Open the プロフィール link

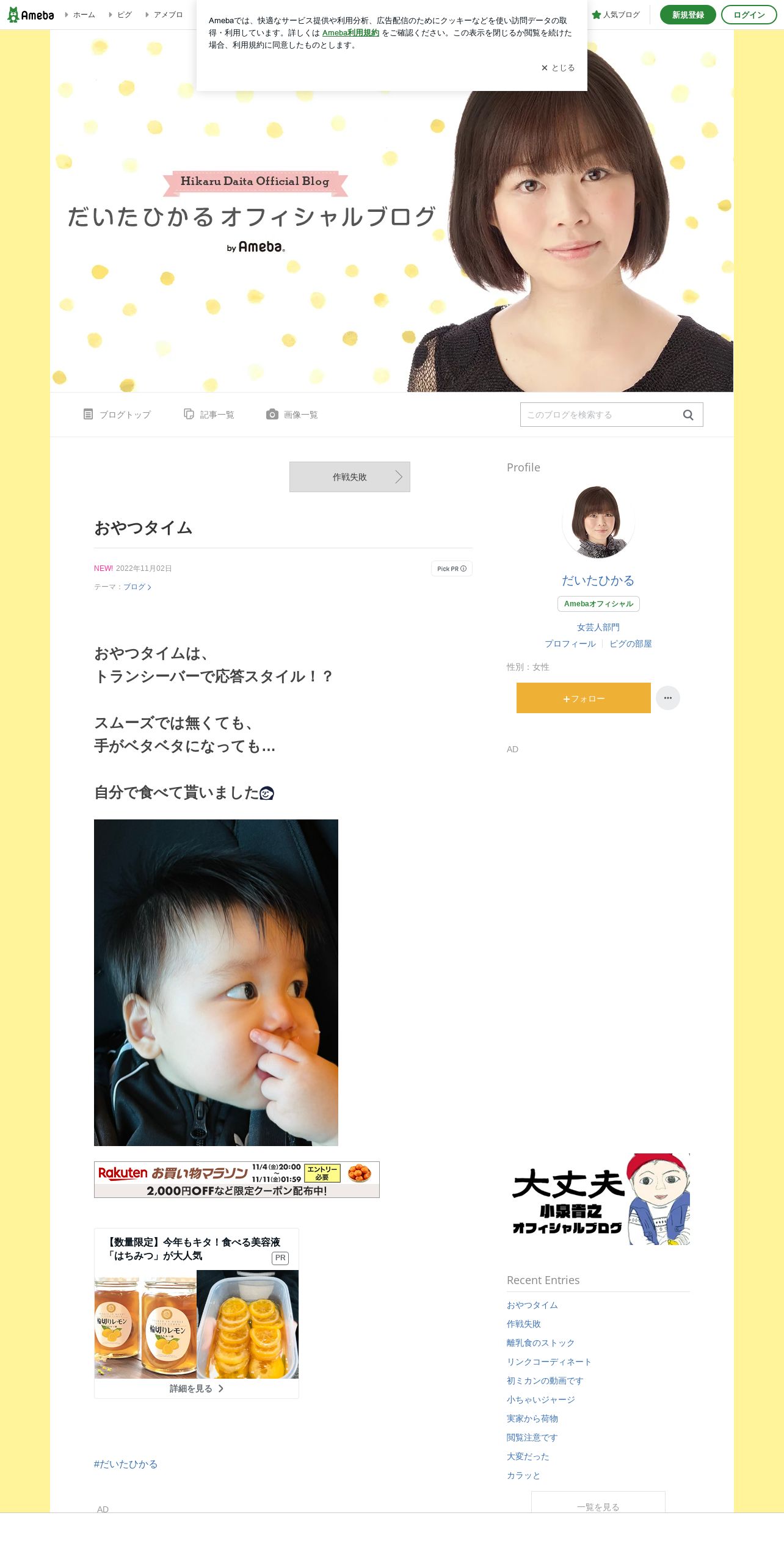click(x=570, y=644)
